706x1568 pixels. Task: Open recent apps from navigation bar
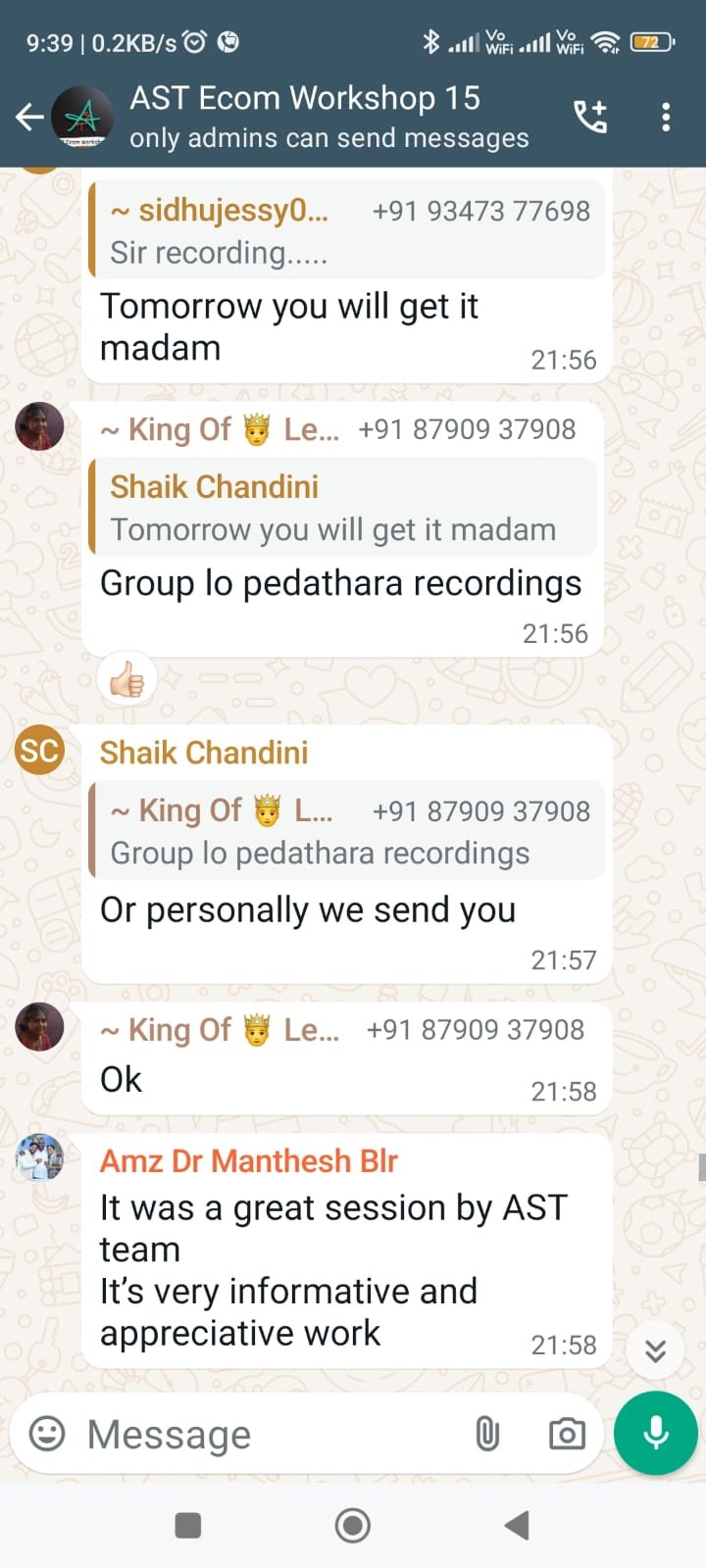pyautogui.click(x=187, y=1525)
